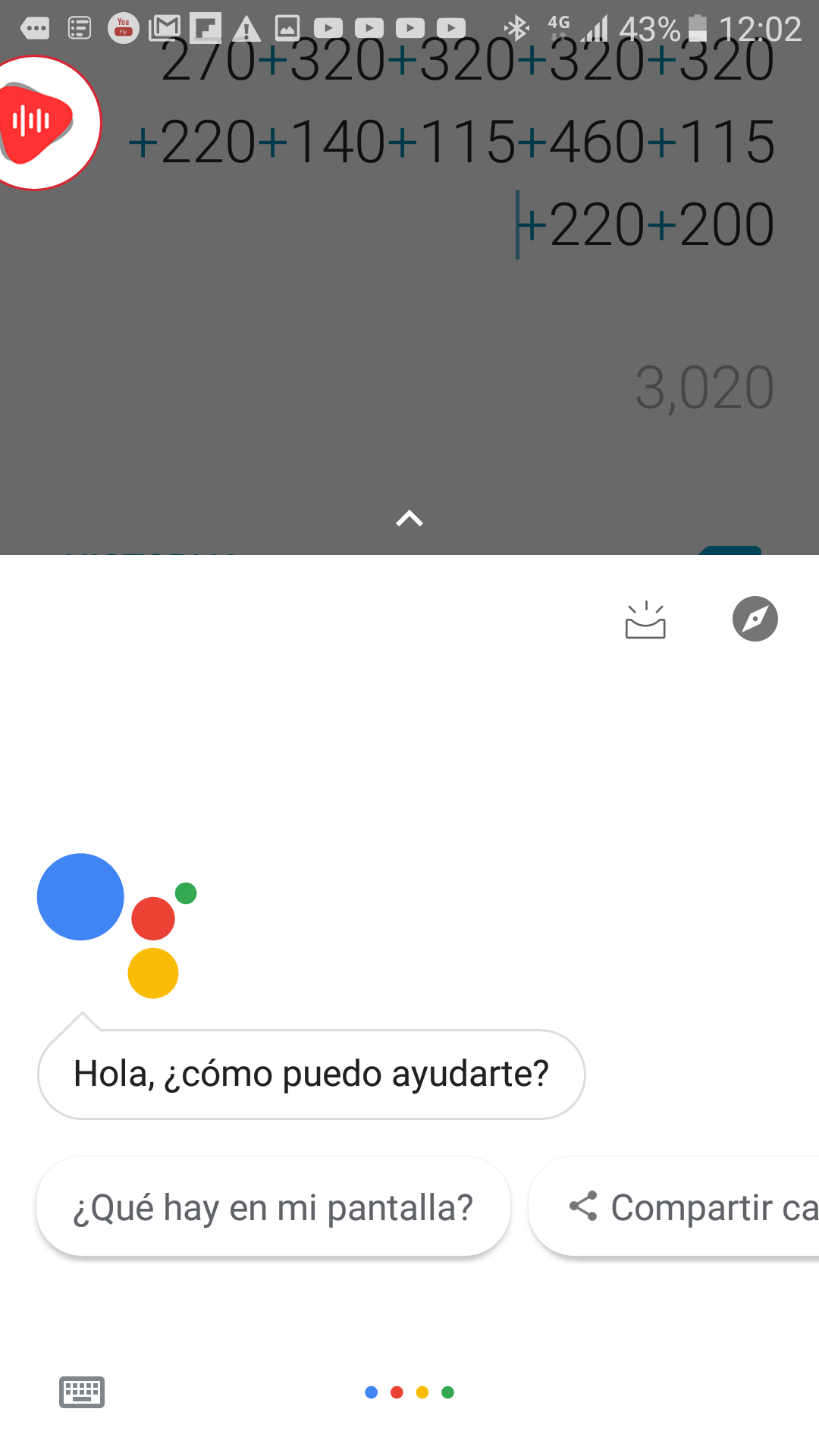
Task: Open the Explore compass icon
Action: 755,619
